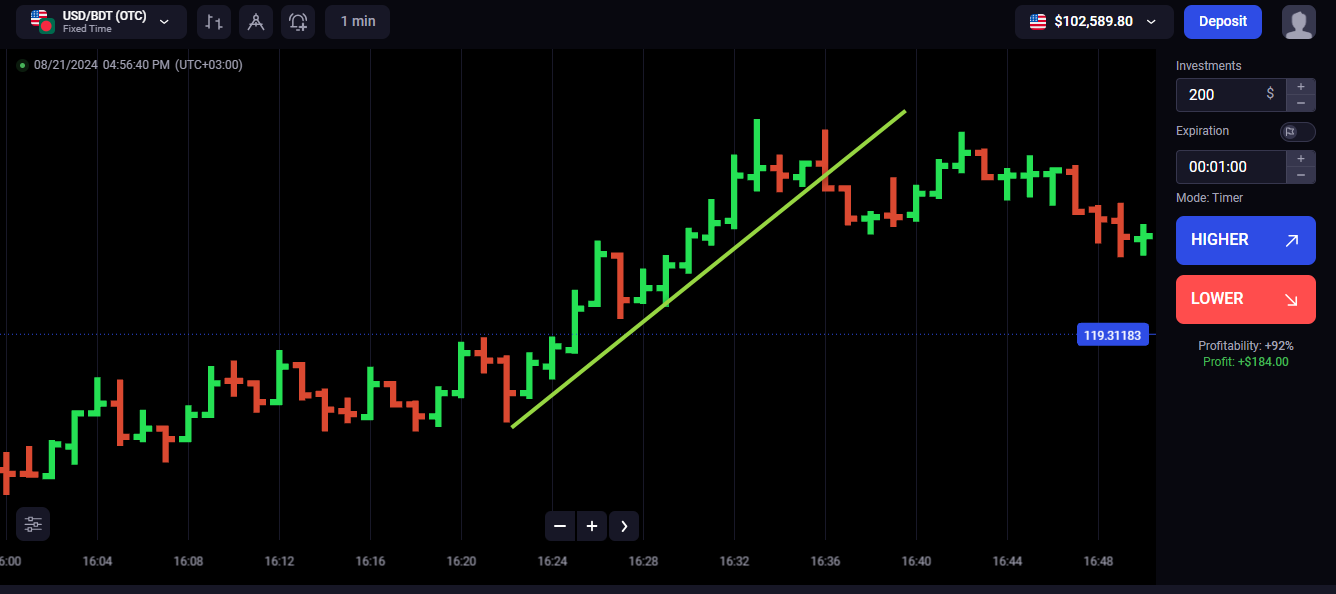Open the drawing tools compass icon
The image size is (1336, 594).
point(256,21)
